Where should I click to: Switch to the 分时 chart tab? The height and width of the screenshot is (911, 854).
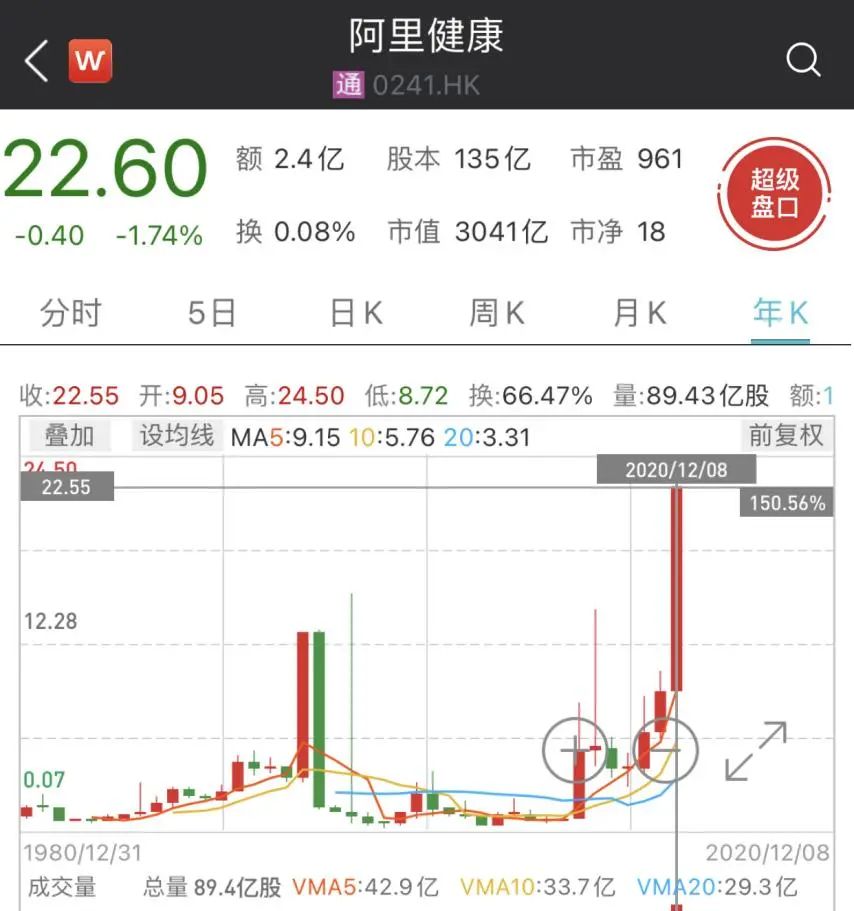[71, 314]
